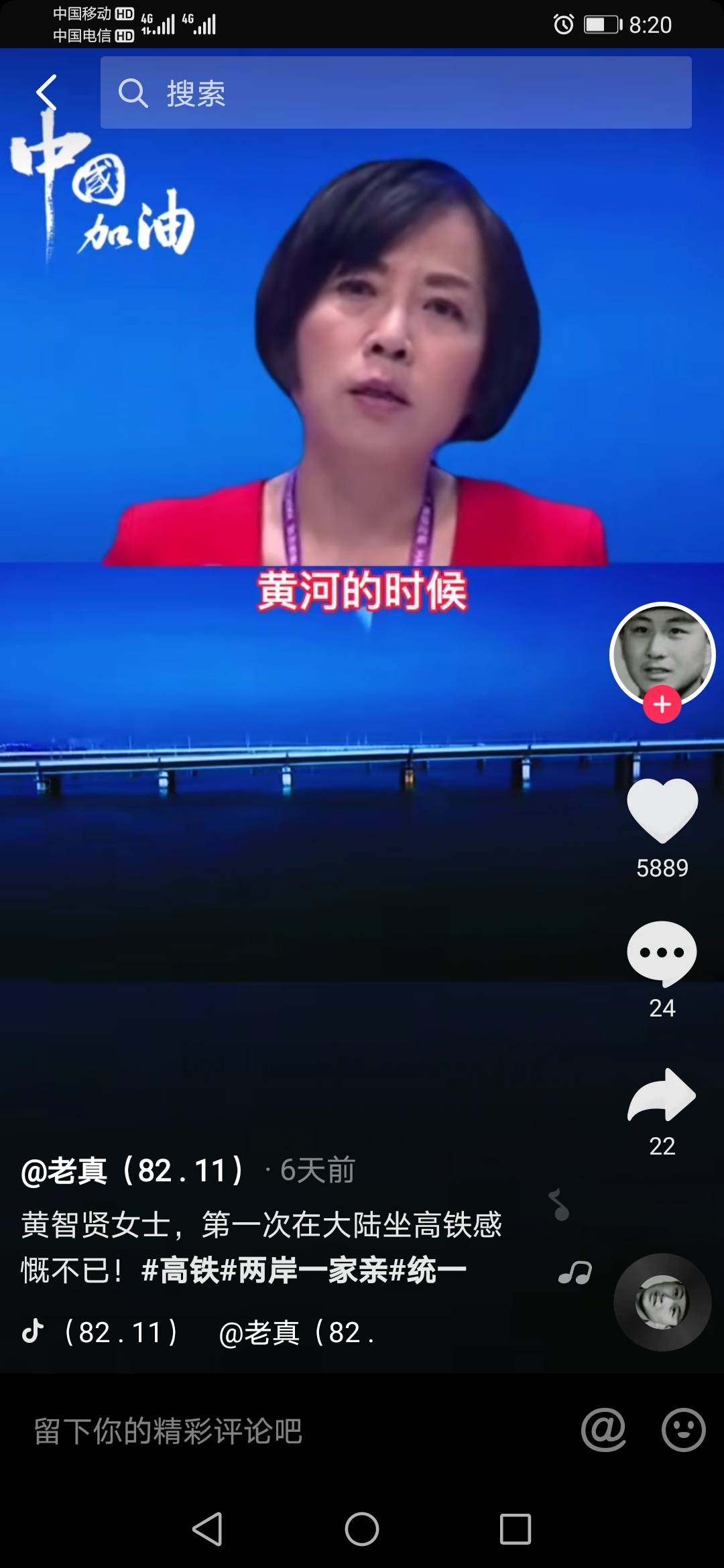This screenshot has width=724, height=1568.
Task: Share the video using the arrow icon
Action: 662,1096
